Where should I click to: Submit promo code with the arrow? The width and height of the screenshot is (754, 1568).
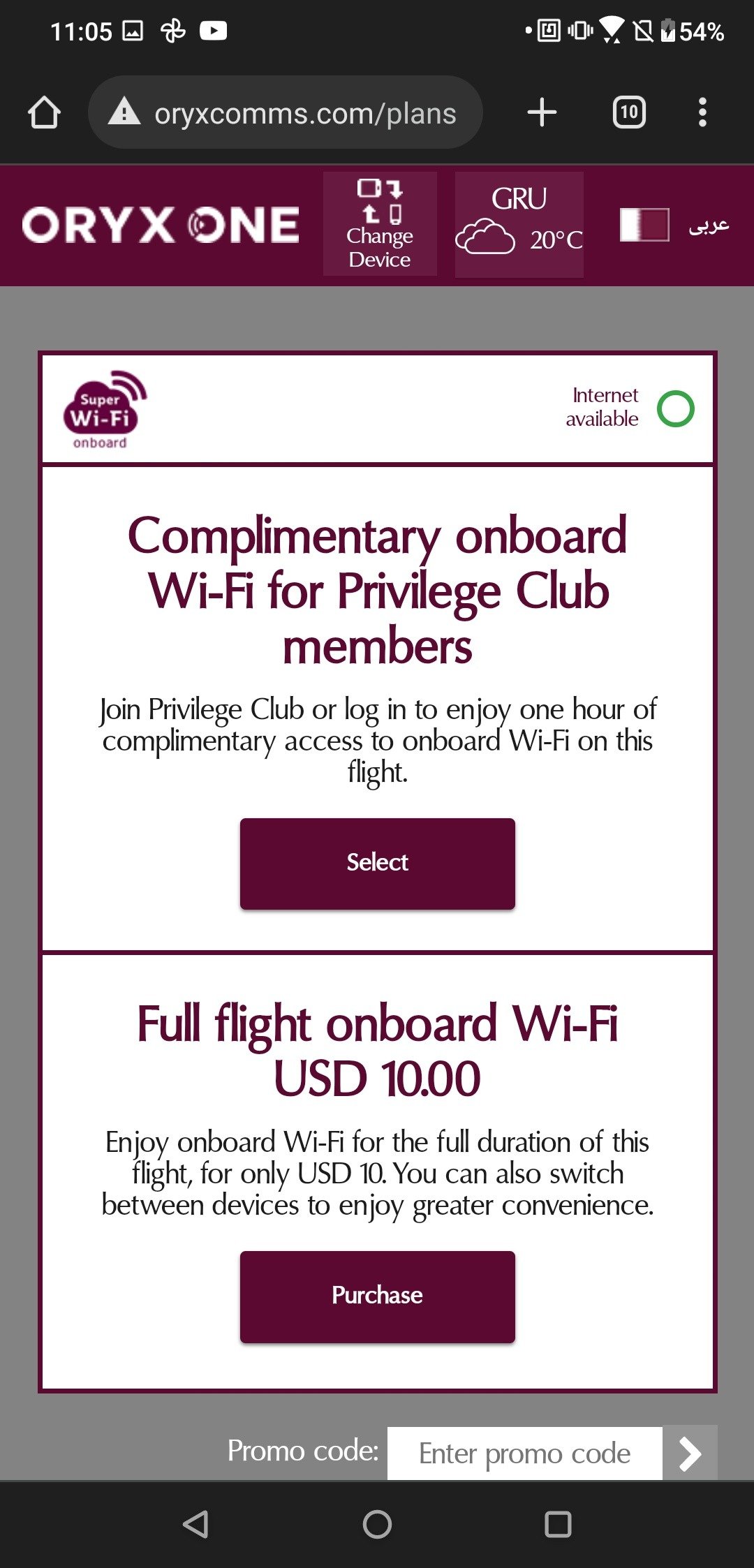pyautogui.click(x=690, y=1453)
